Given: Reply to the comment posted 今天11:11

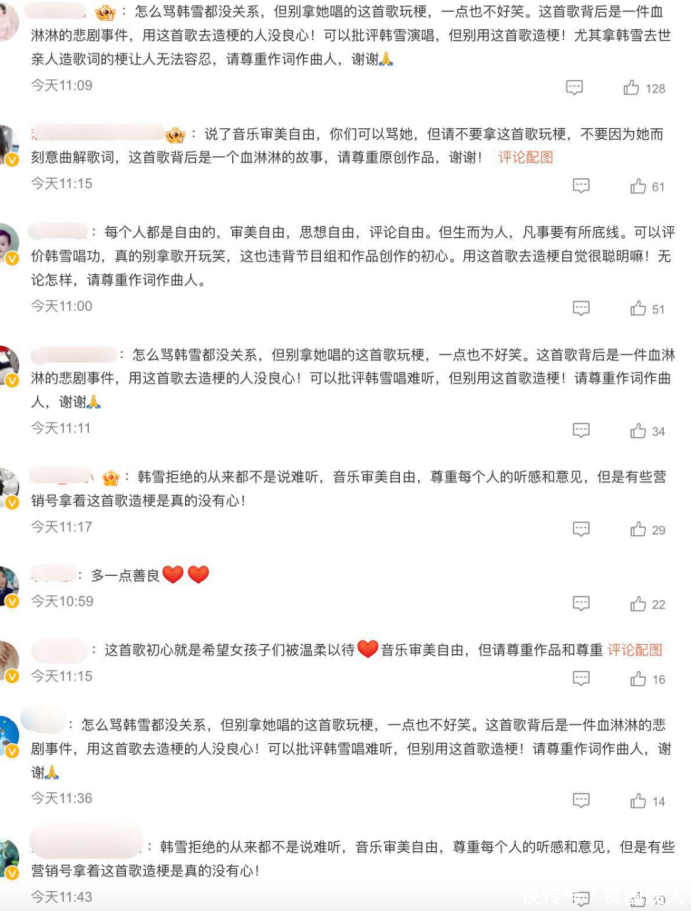Looking at the screenshot, I should [580, 431].
